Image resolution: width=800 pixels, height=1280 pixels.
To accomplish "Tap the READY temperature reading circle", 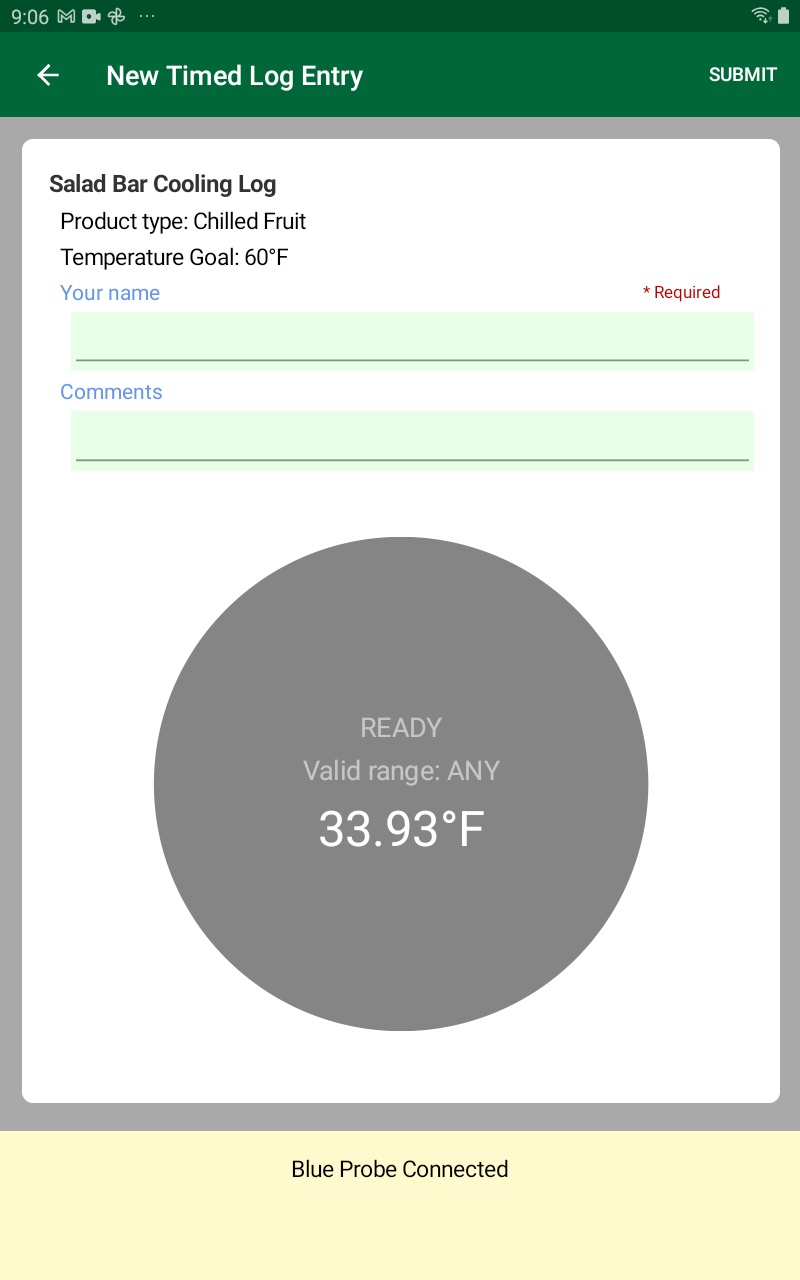I will 401,784.
